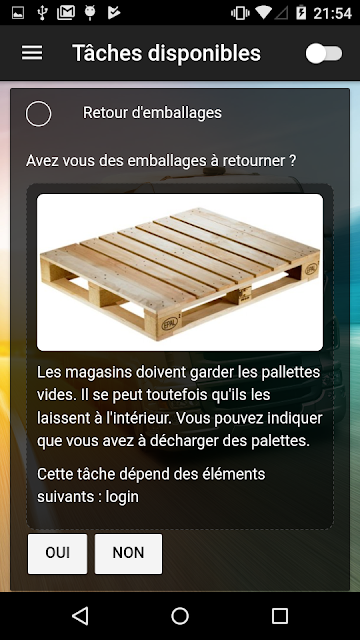Toggle the switch in the app bar
Viewport: 360px width, 640px height.
(x=324, y=53)
